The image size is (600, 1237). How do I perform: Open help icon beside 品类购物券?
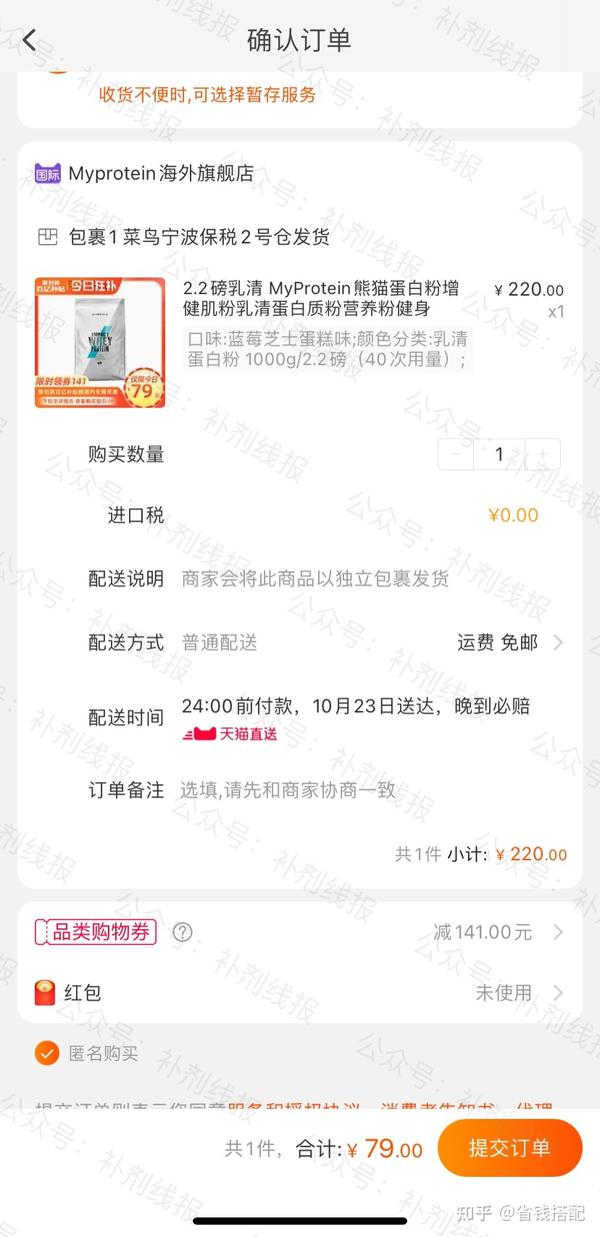point(182,932)
